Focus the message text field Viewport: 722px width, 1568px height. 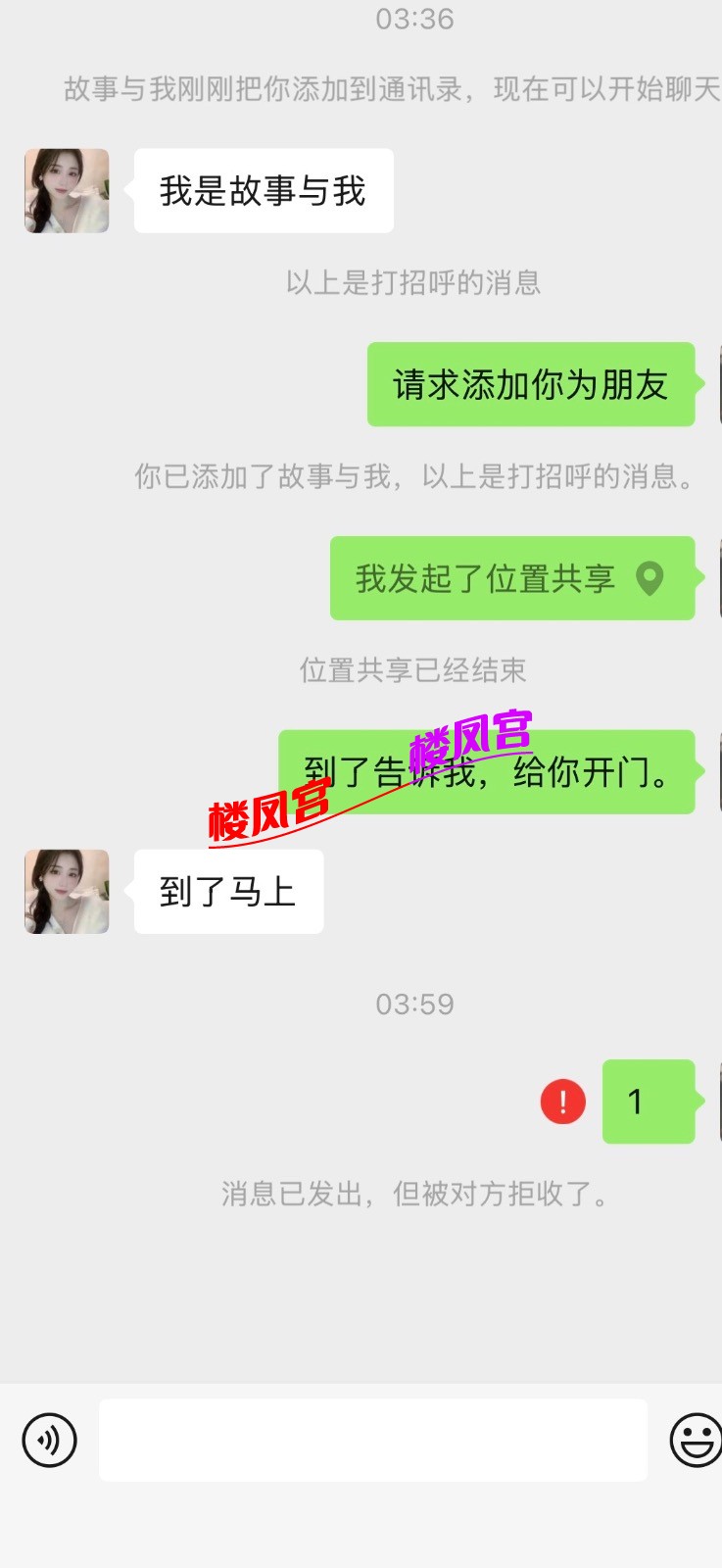click(372, 1440)
